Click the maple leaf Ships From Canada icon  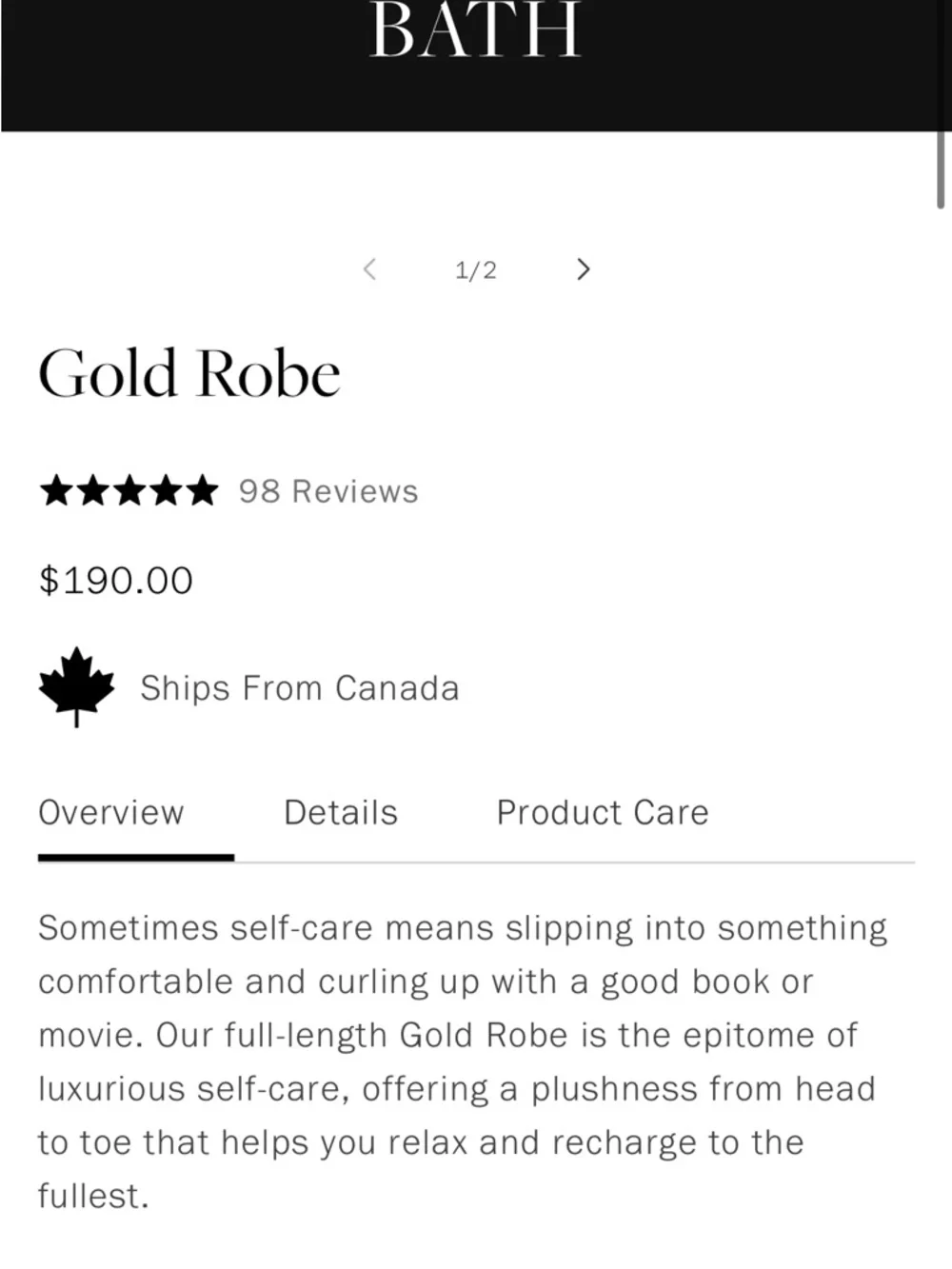76,686
